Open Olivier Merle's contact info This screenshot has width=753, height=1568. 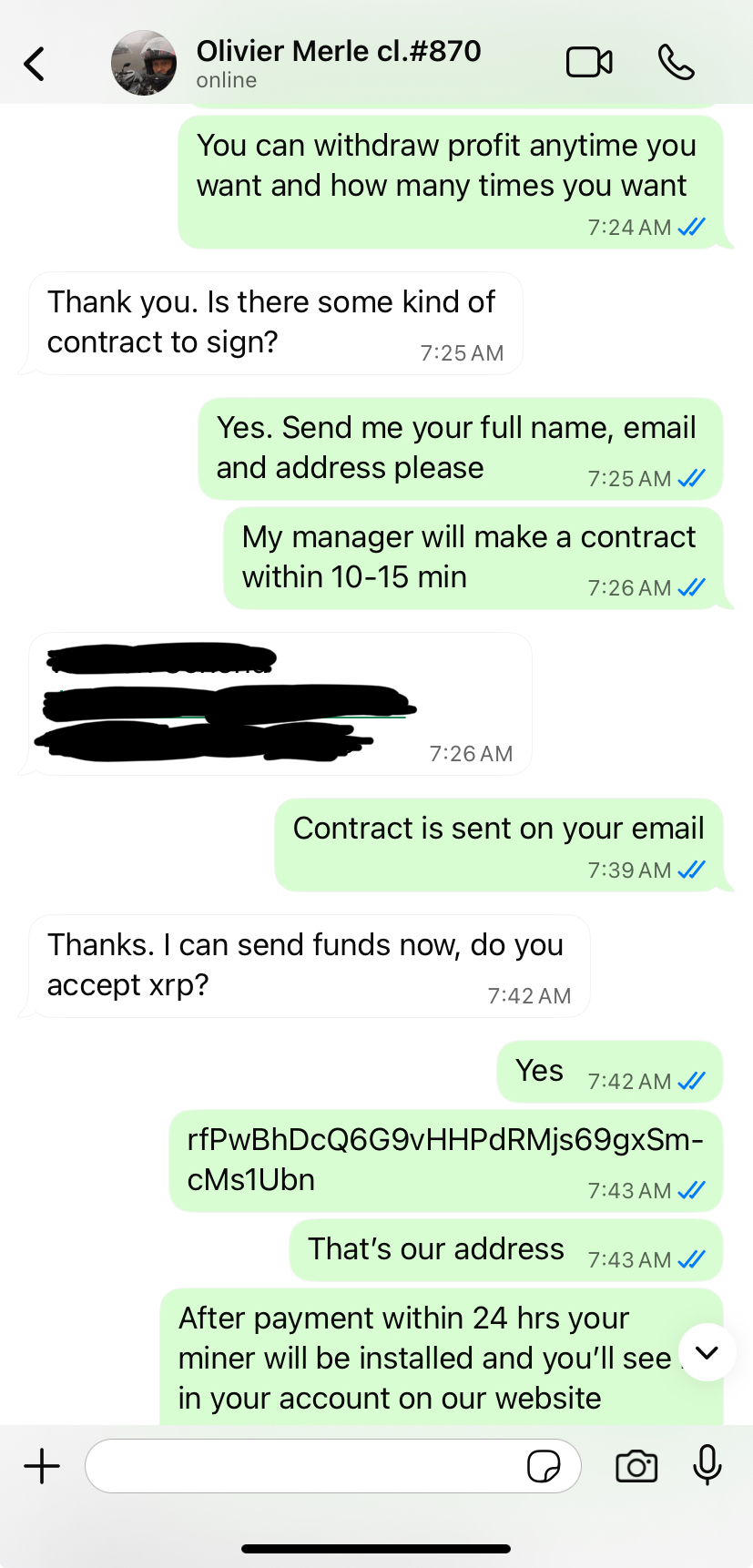click(x=337, y=62)
